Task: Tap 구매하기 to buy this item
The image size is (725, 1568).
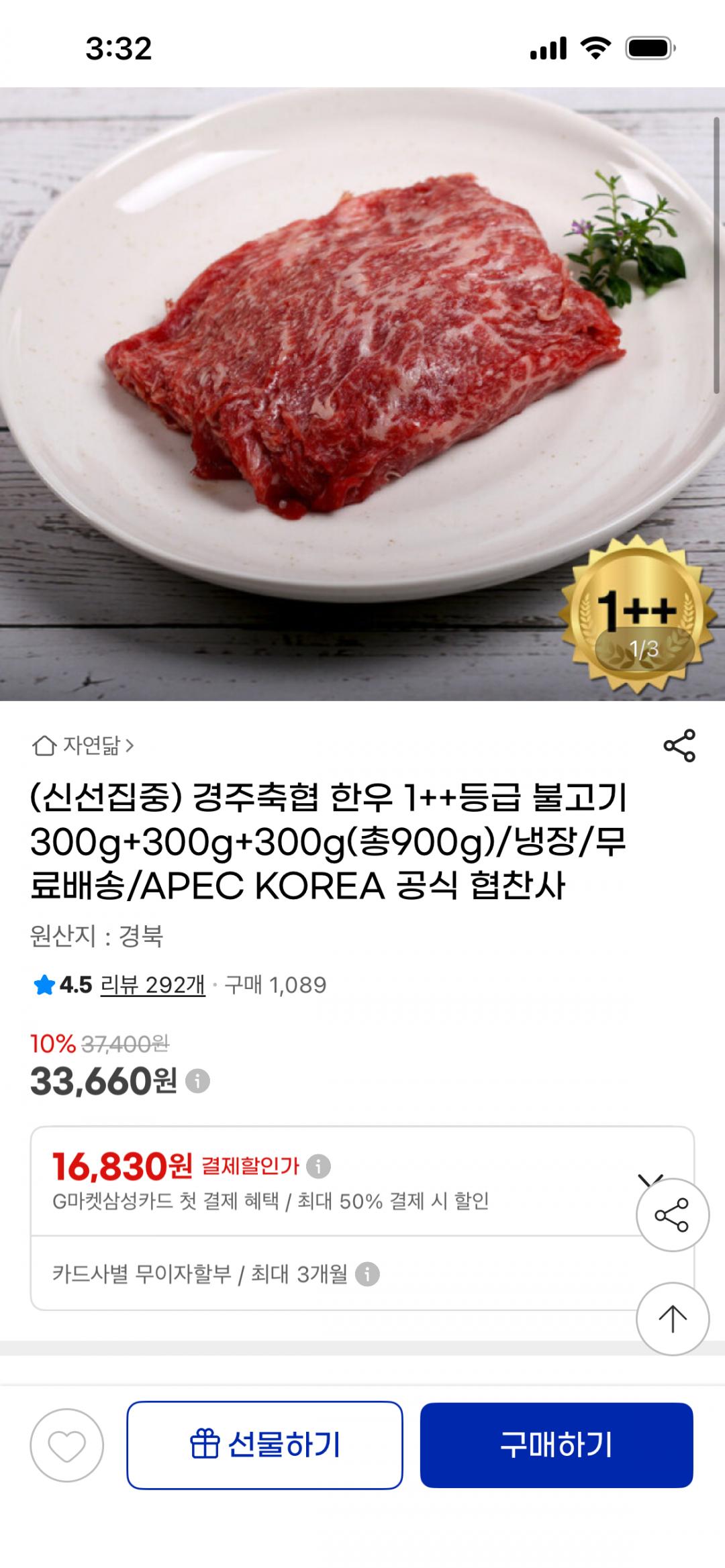Action: tap(556, 1445)
